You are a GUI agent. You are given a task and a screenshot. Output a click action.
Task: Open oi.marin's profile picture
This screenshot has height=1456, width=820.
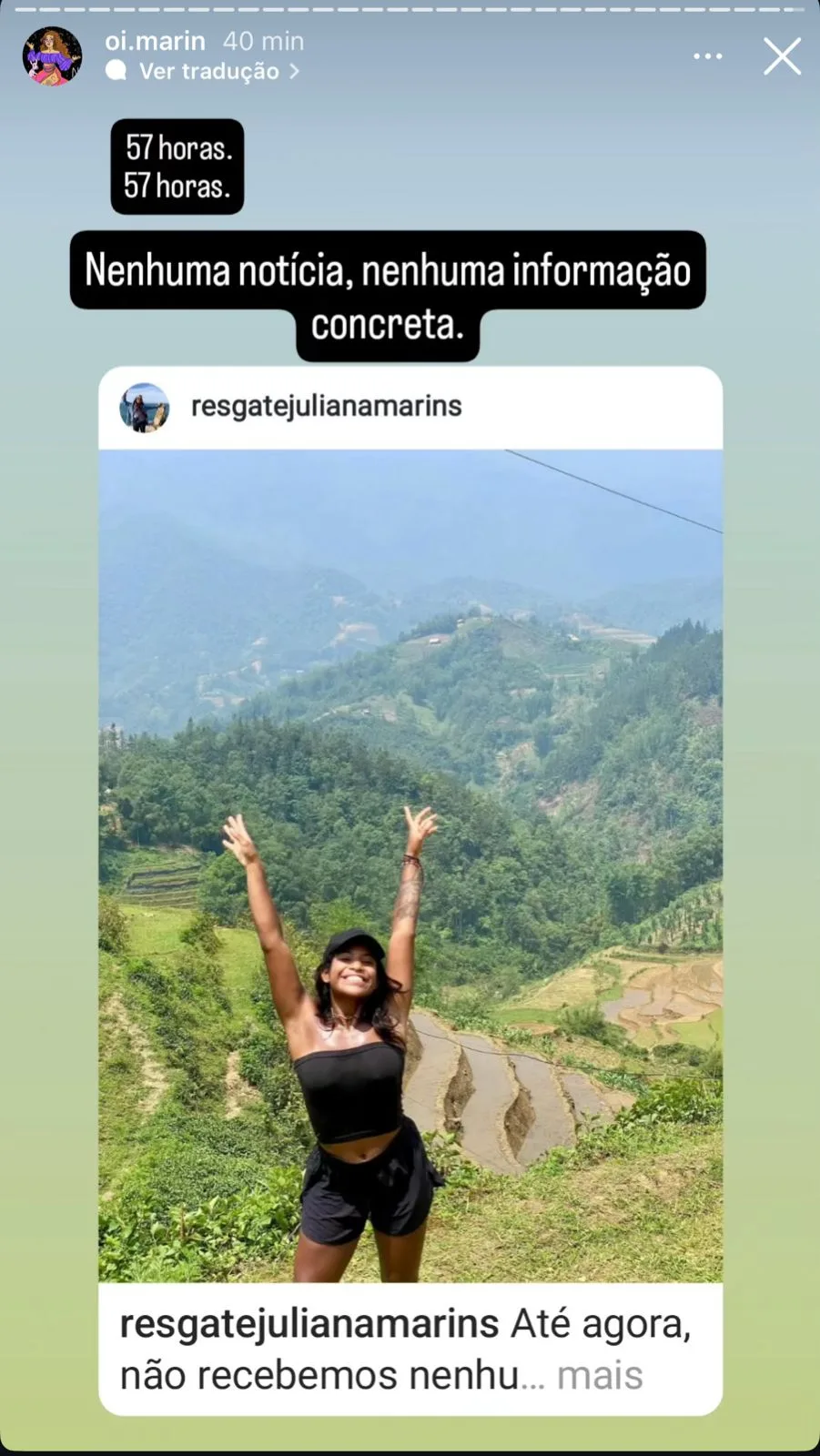click(x=52, y=56)
